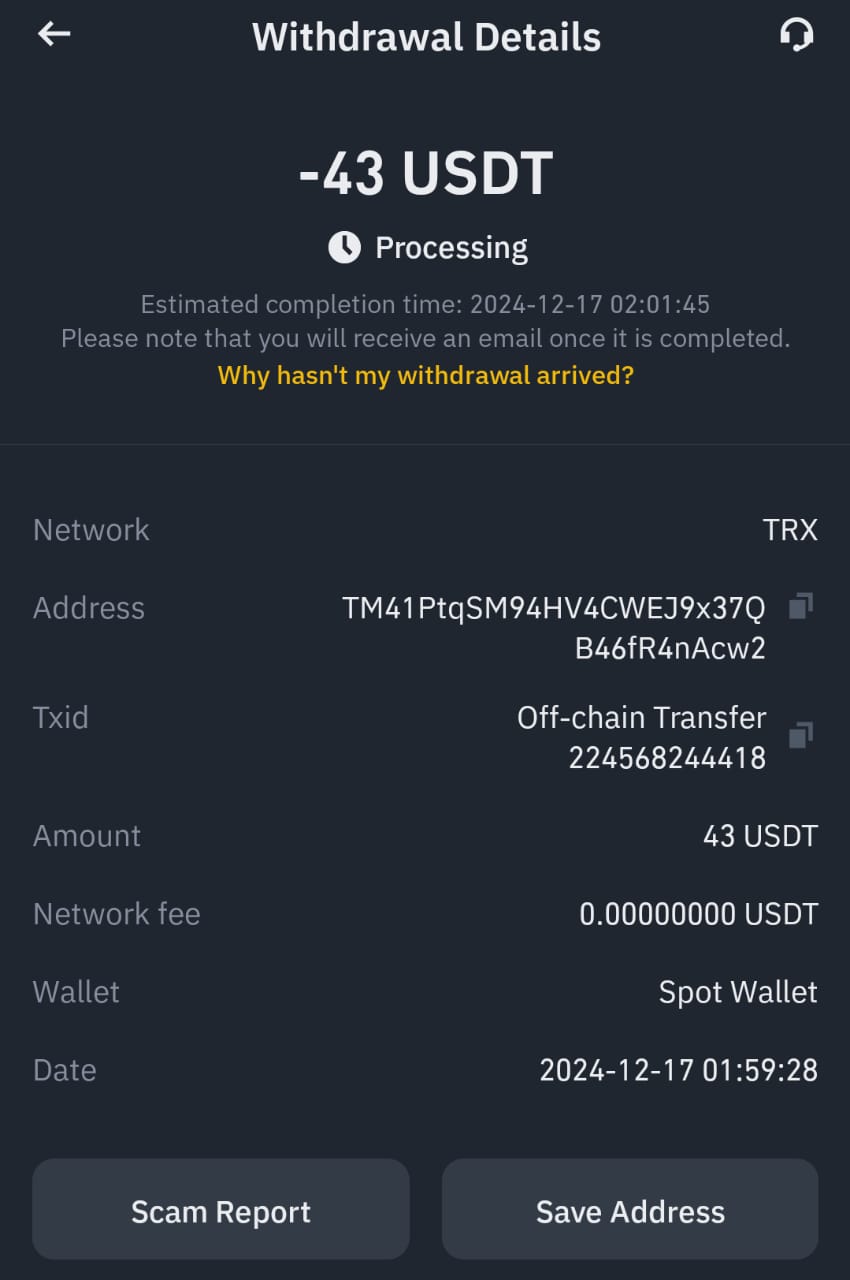Select the Date value 2024-12-17 01:59:28
Viewport: 850px width, 1280px height.
click(x=677, y=1069)
